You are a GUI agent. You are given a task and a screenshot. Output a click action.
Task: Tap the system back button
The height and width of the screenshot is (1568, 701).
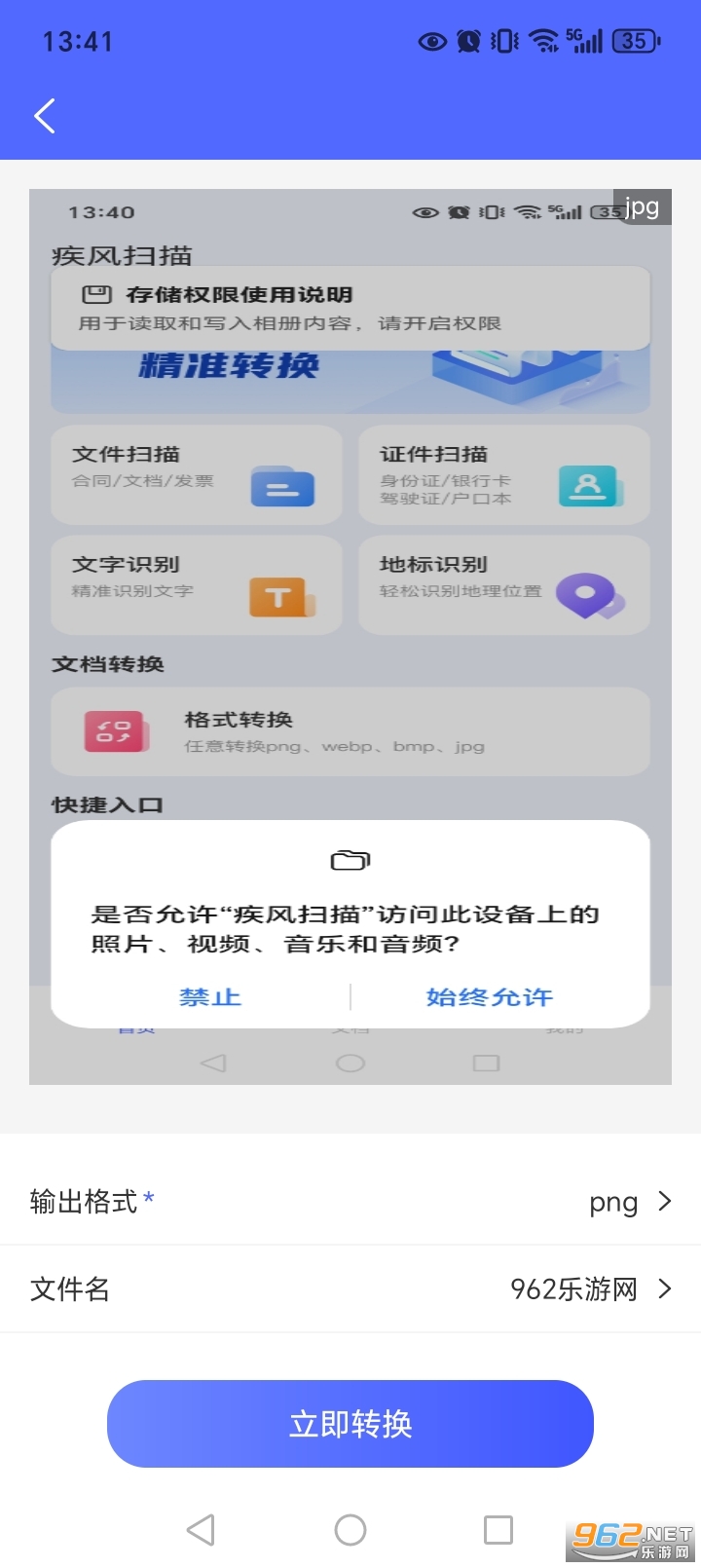[x=201, y=1530]
